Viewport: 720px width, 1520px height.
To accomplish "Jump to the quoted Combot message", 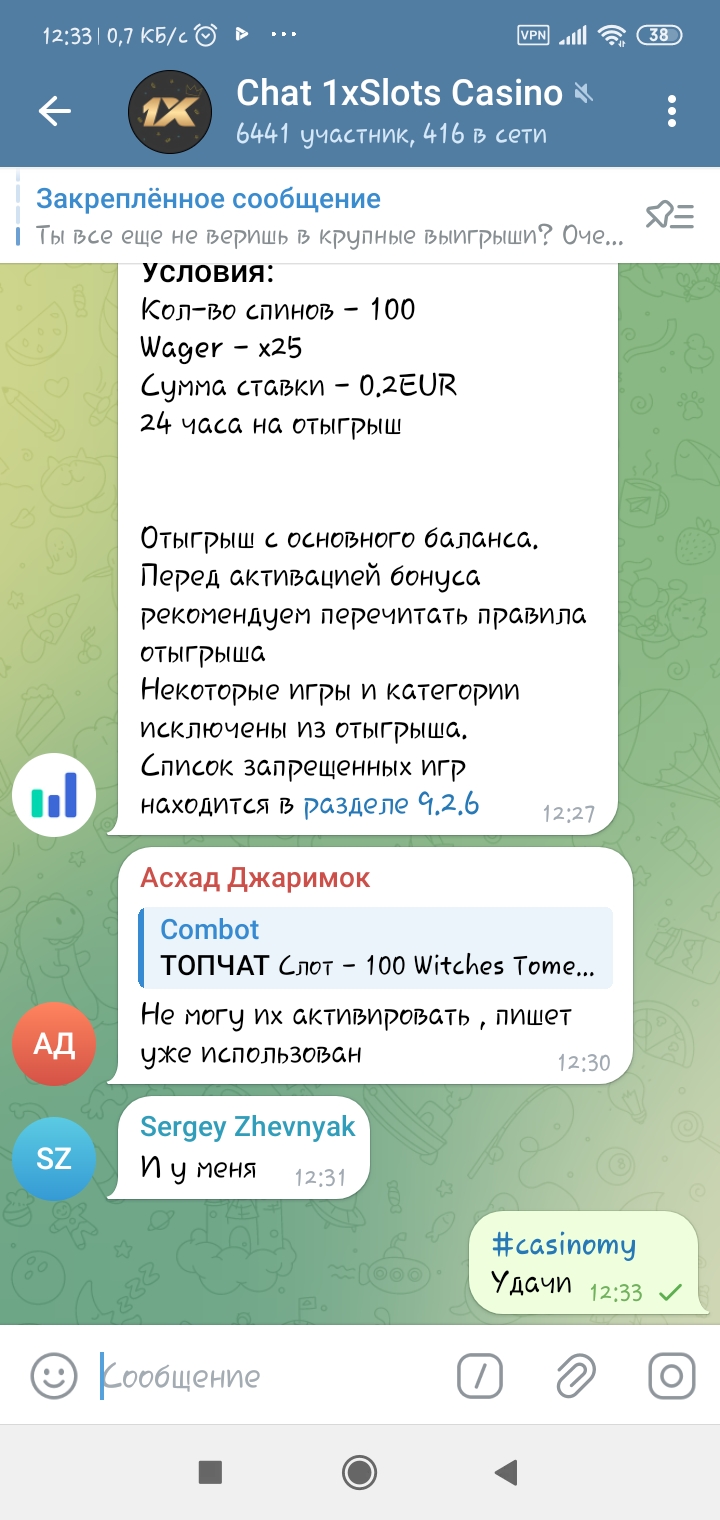I will tap(375, 947).
